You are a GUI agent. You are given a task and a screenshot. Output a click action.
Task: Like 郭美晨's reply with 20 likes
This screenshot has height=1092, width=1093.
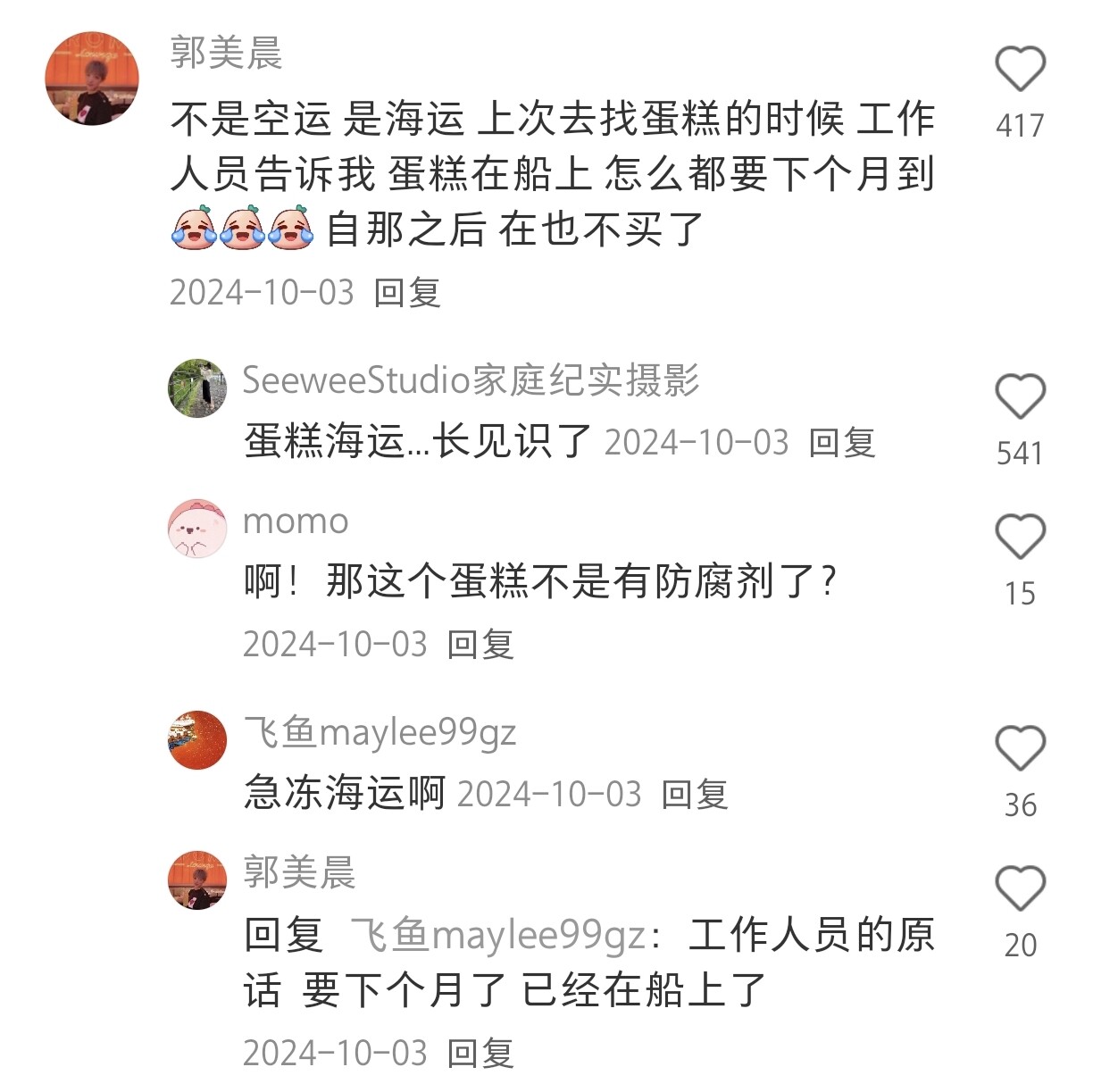(1020, 888)
